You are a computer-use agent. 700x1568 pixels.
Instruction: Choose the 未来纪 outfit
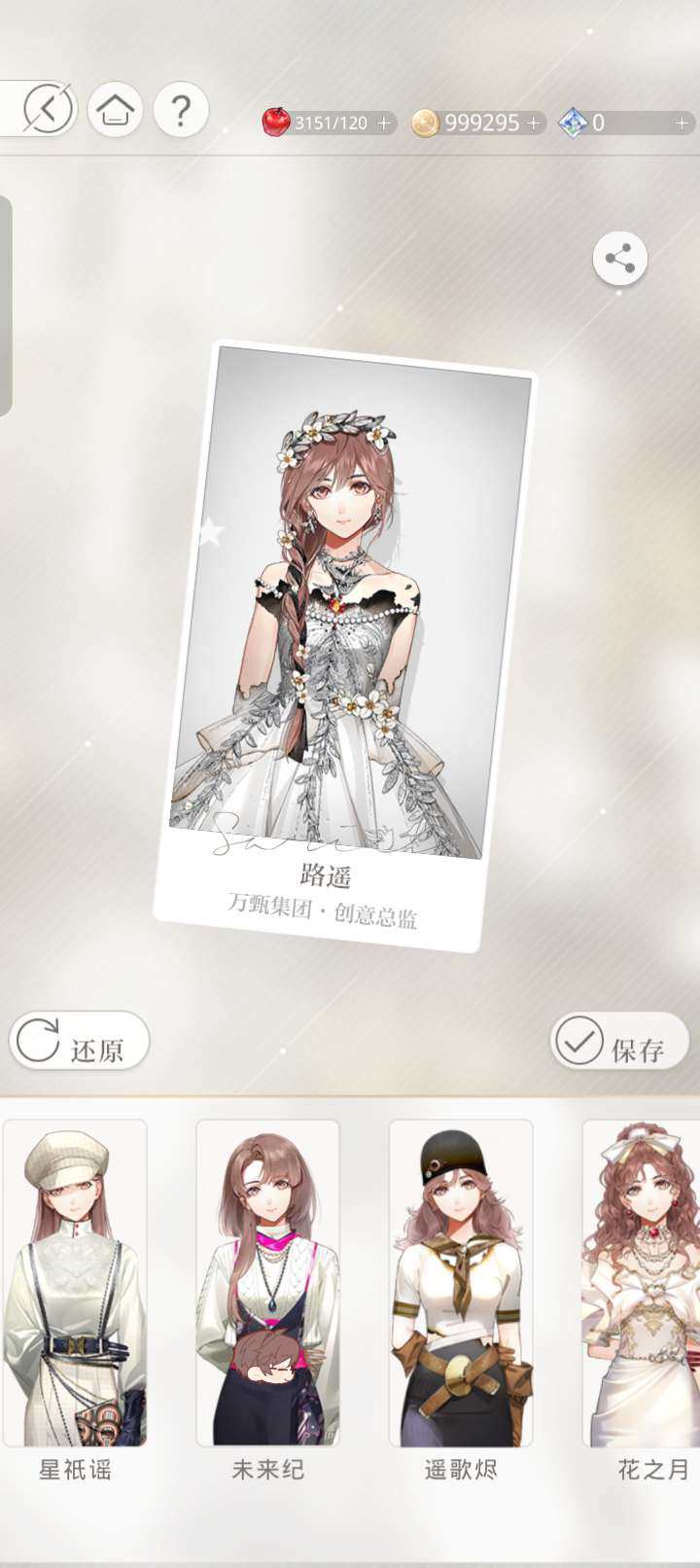(x=267, y=1282)
